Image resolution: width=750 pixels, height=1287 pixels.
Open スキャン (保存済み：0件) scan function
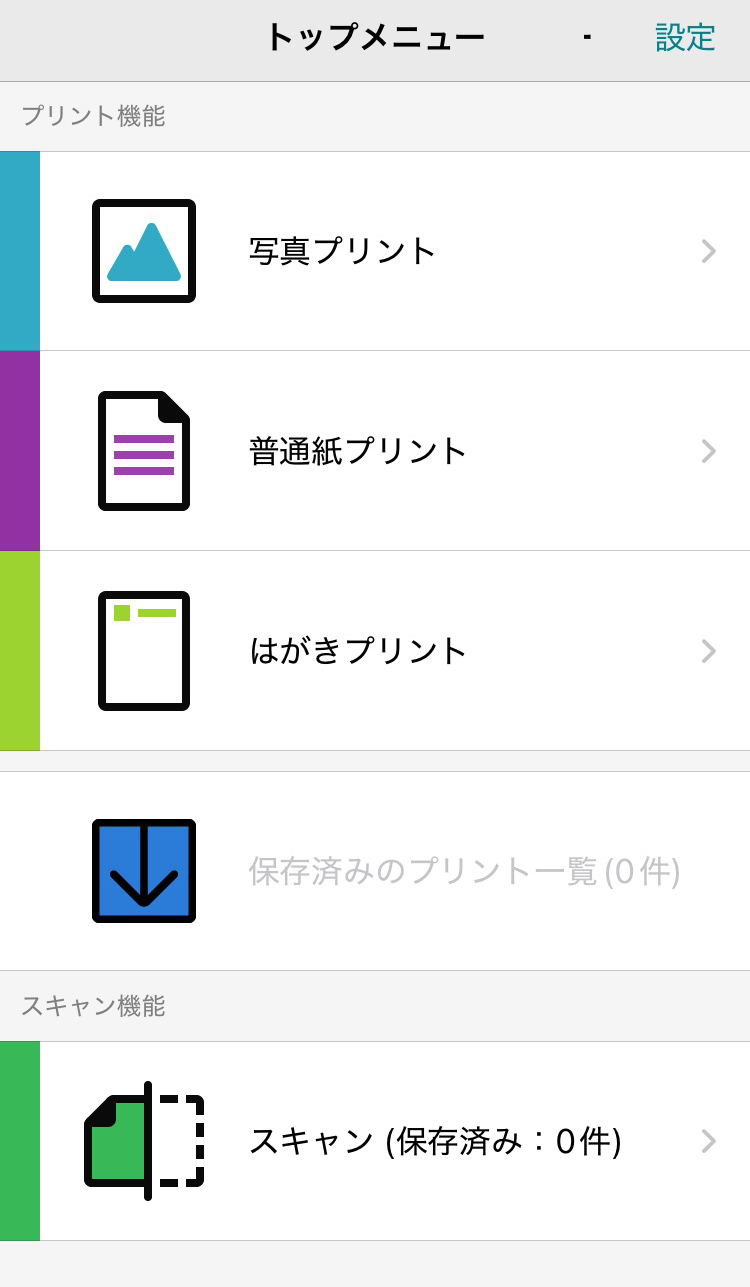point(434,1141)
